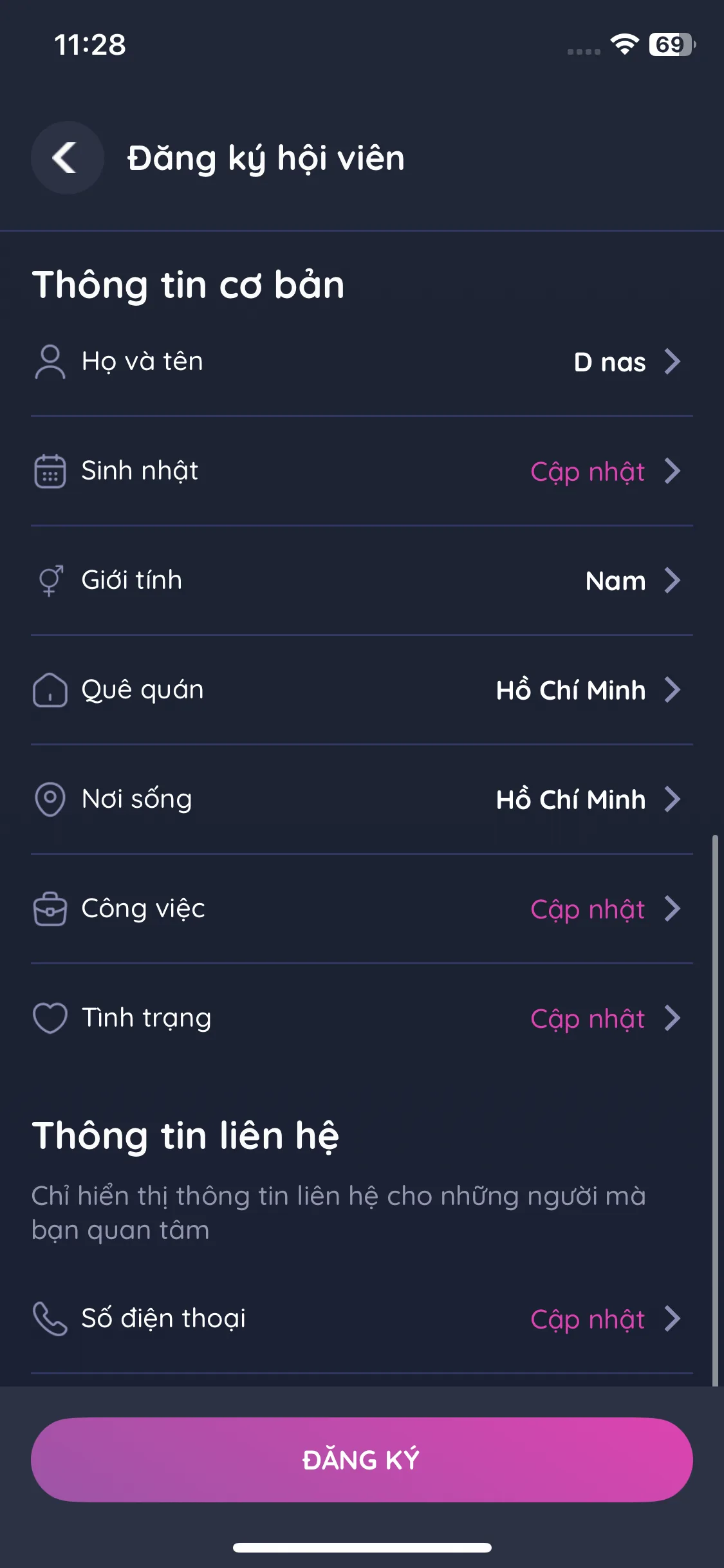Viewport: 724px width, 1568px height.
Task: Tap the home indicator bar at screen bottom
Action: tap(362, 1547)
